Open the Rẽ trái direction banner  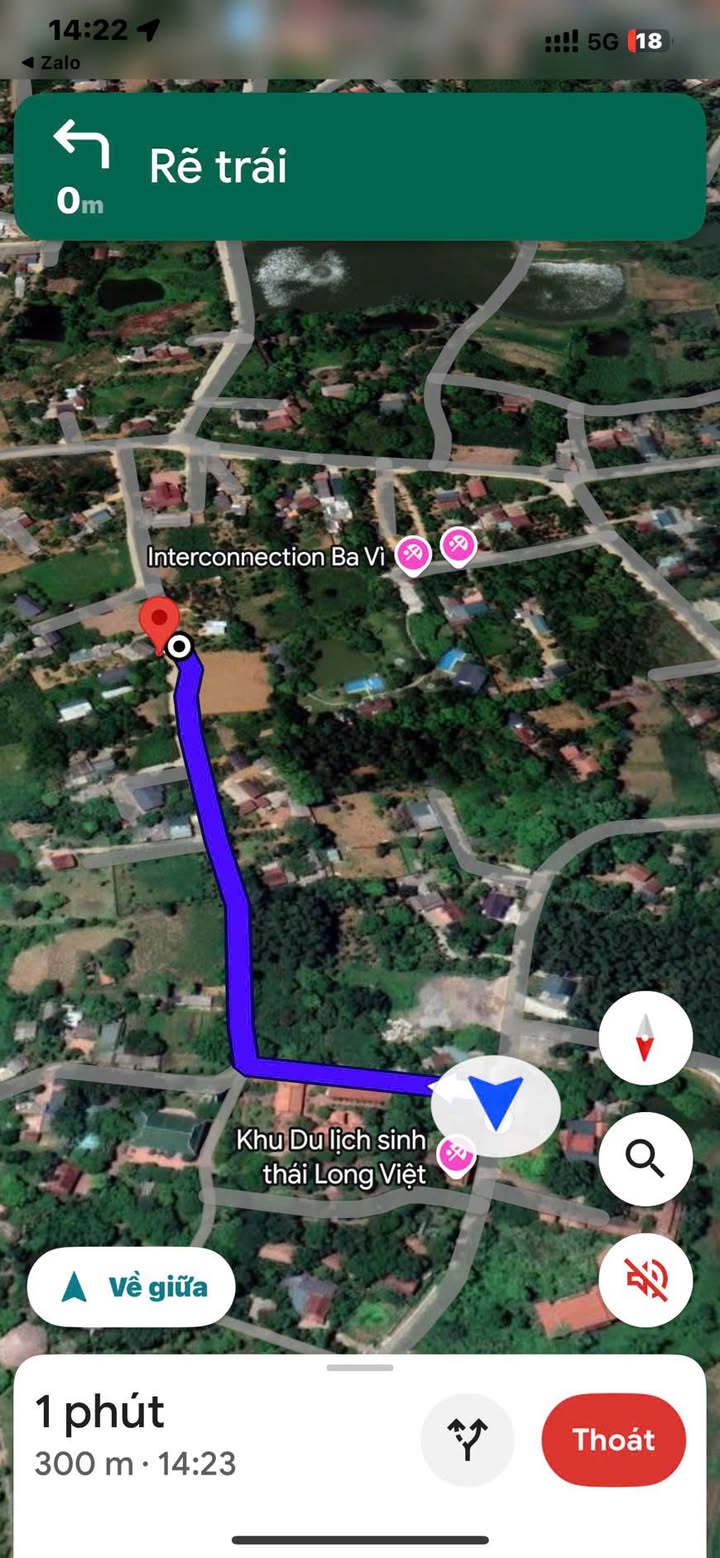coord(360,167)
